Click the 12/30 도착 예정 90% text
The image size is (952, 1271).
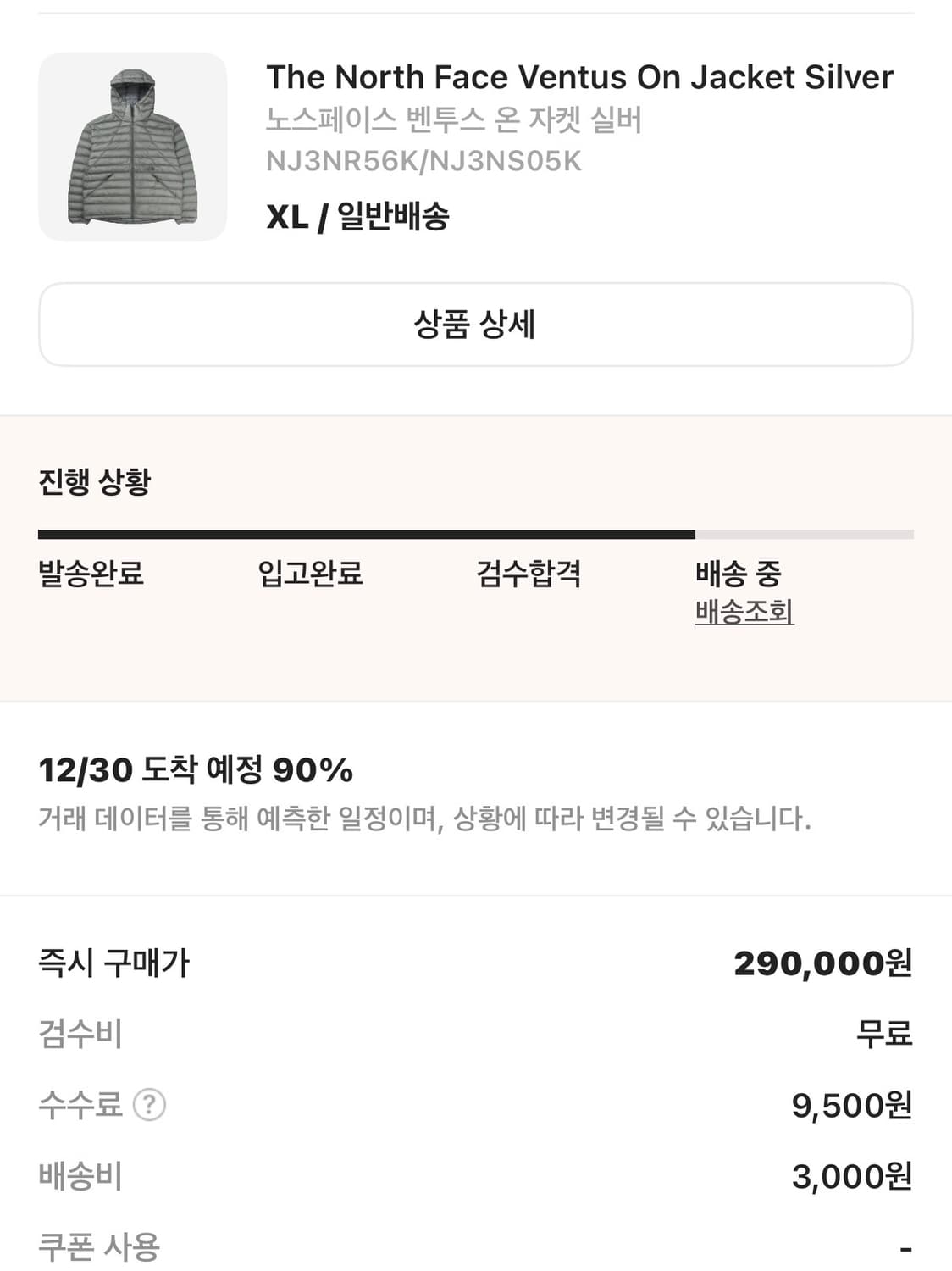[x=196, y=771]
